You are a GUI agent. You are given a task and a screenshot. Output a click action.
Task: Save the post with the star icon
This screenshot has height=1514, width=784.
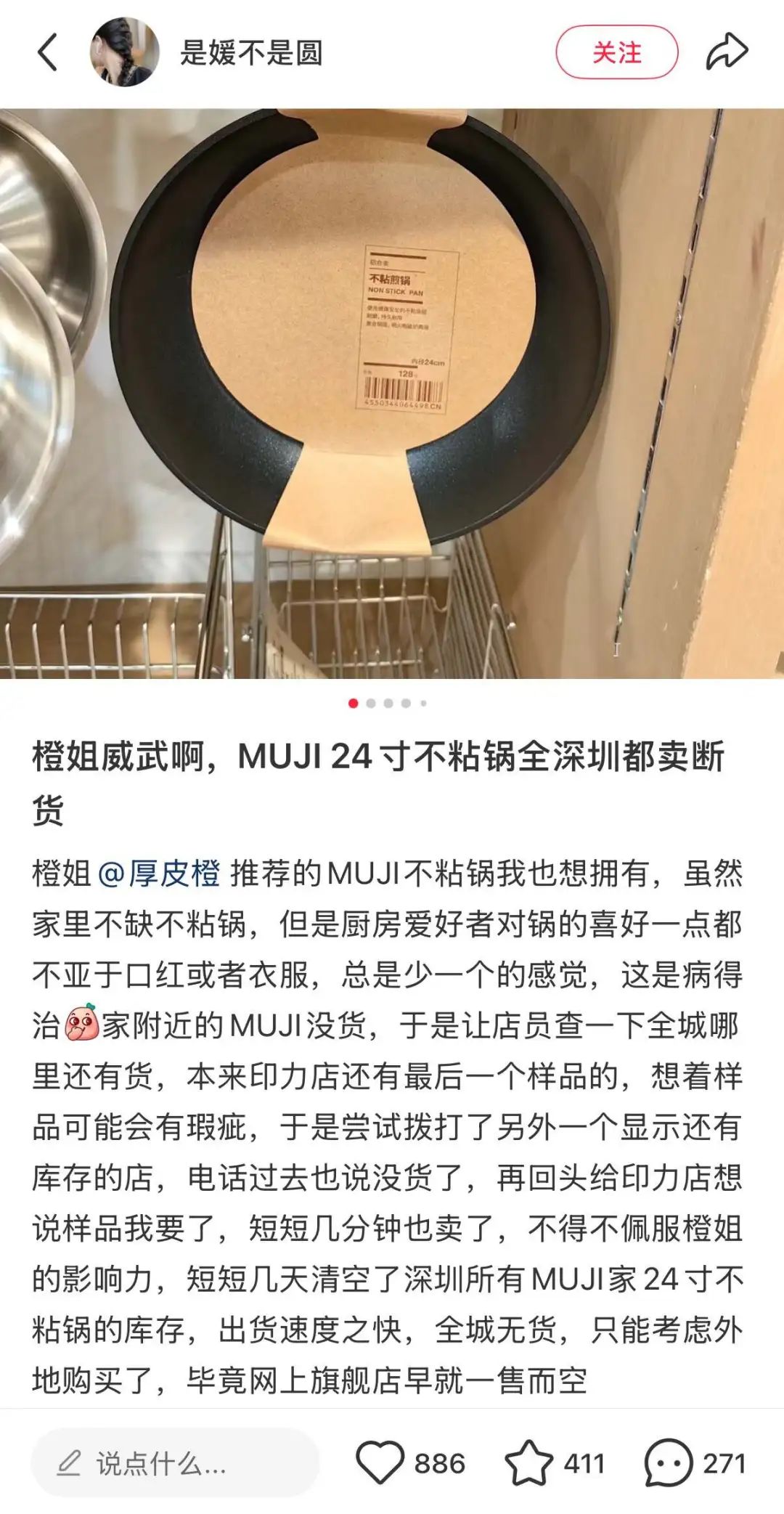click(528, 1463)
